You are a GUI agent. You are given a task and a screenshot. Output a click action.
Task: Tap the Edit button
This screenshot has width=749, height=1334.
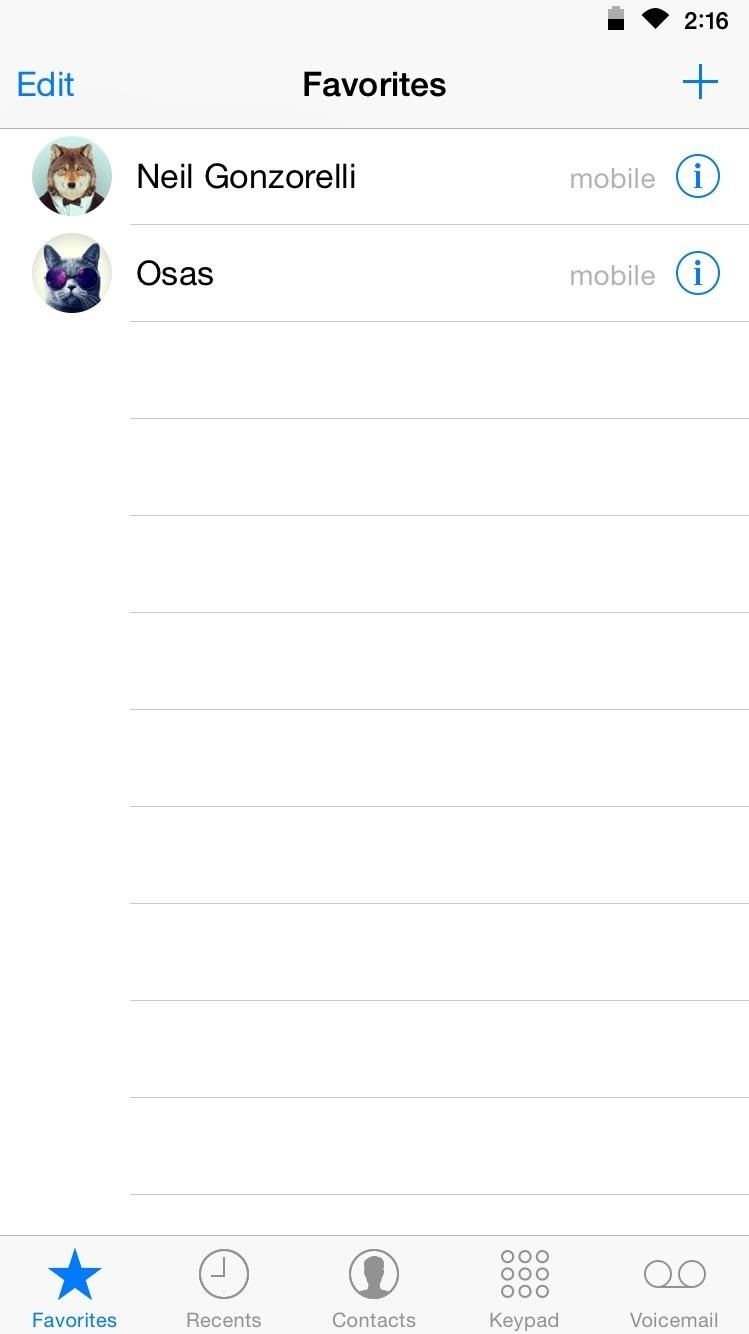click(46, 84)
